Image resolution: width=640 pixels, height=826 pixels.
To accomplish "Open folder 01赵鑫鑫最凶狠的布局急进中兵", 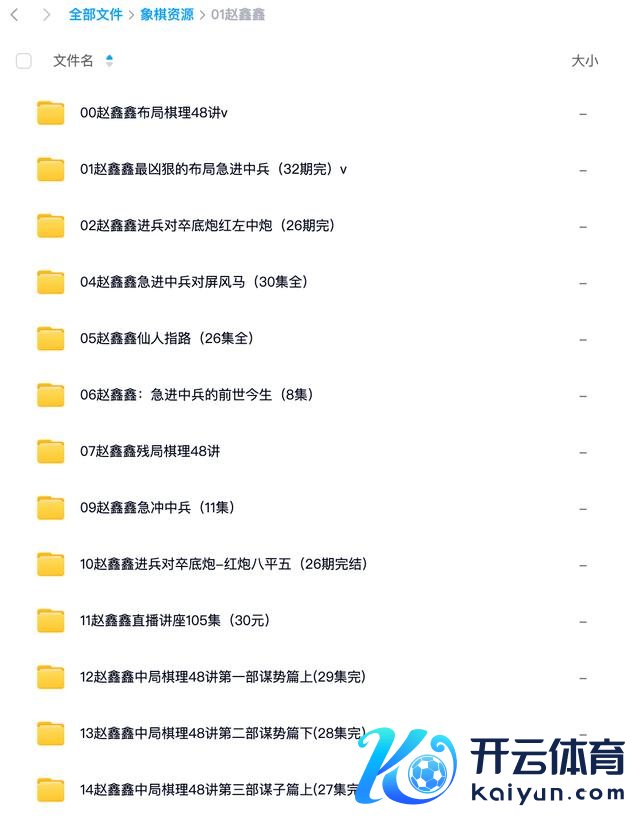I will click(213, 169).
